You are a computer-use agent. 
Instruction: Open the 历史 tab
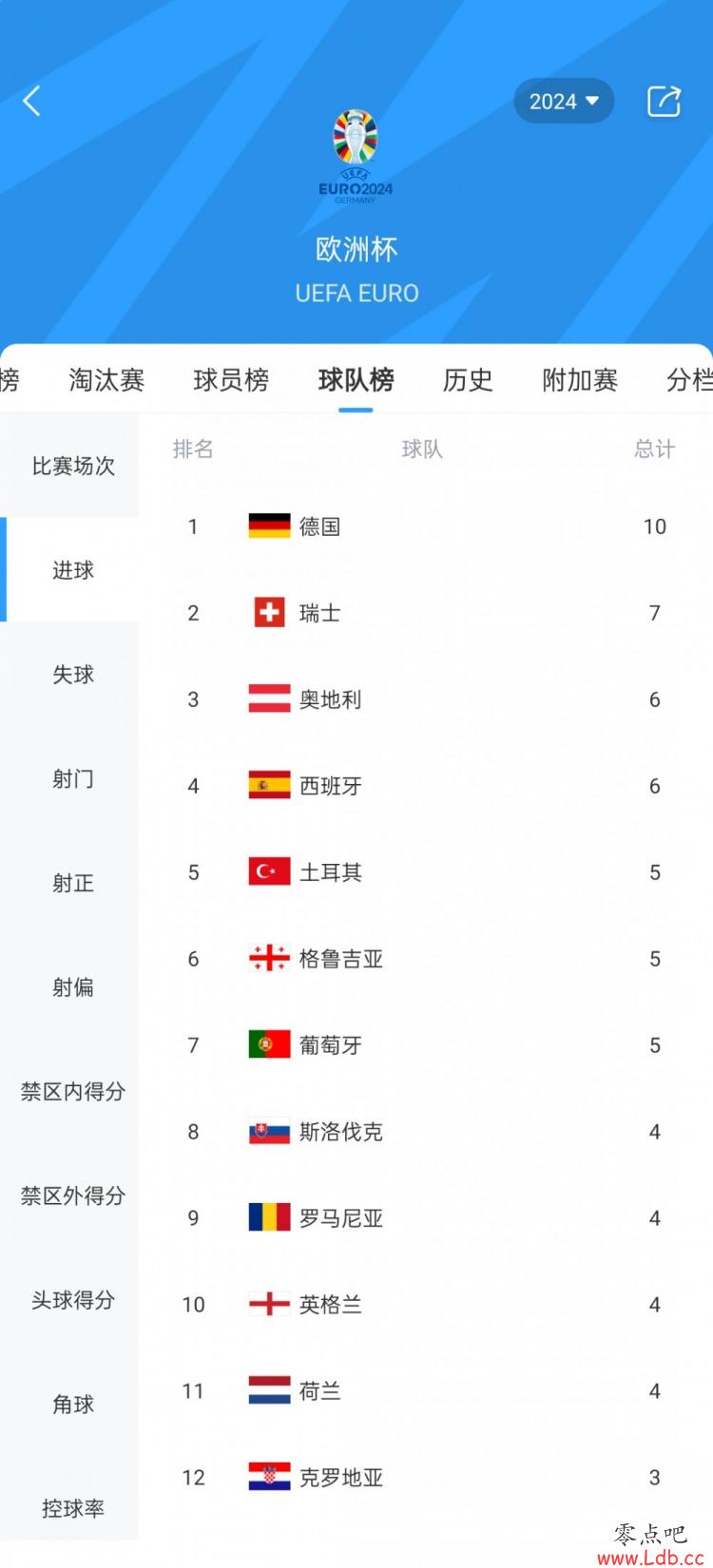[468, 380]
